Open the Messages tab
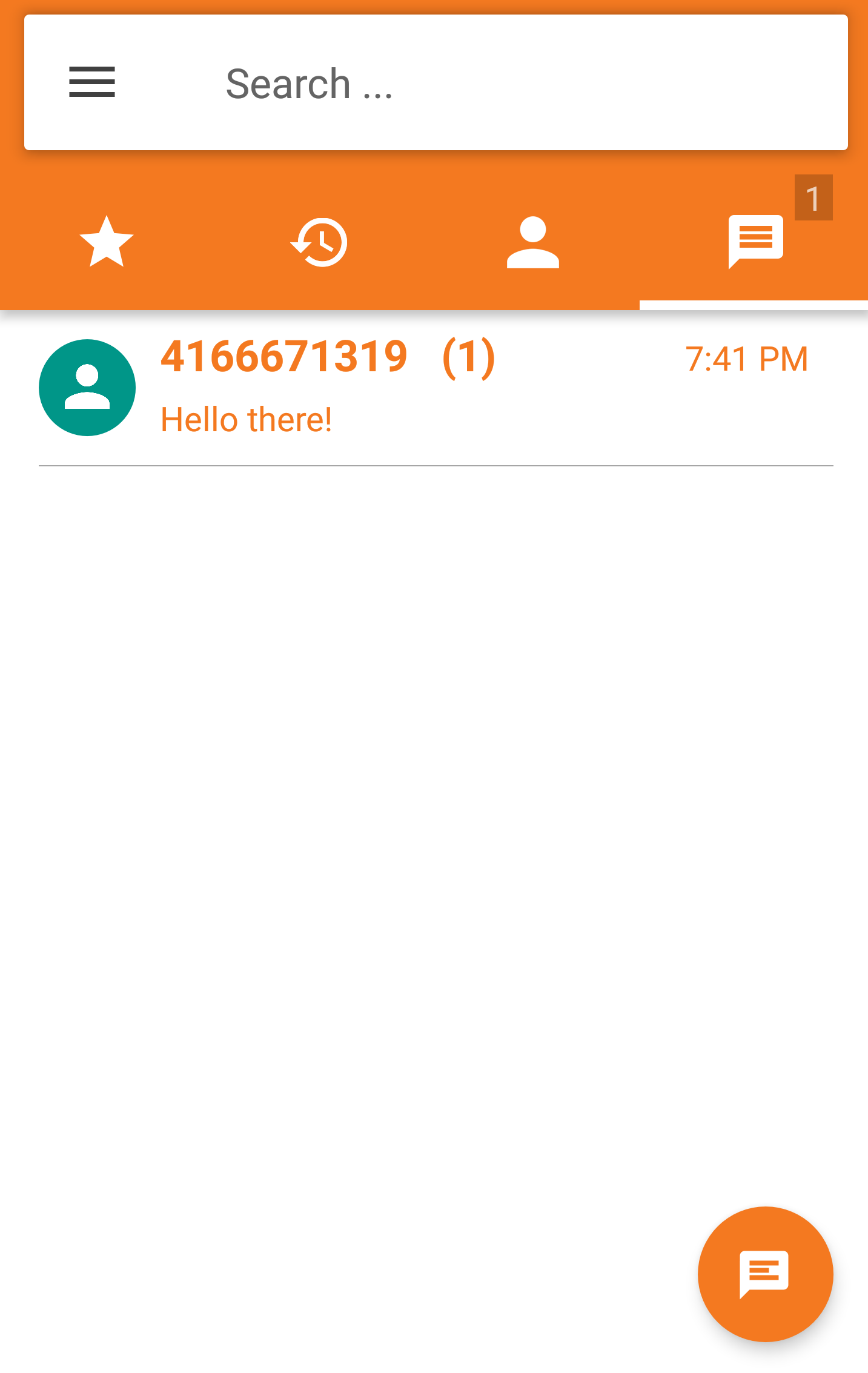868x1373 pixels. (x=756, y=241)
